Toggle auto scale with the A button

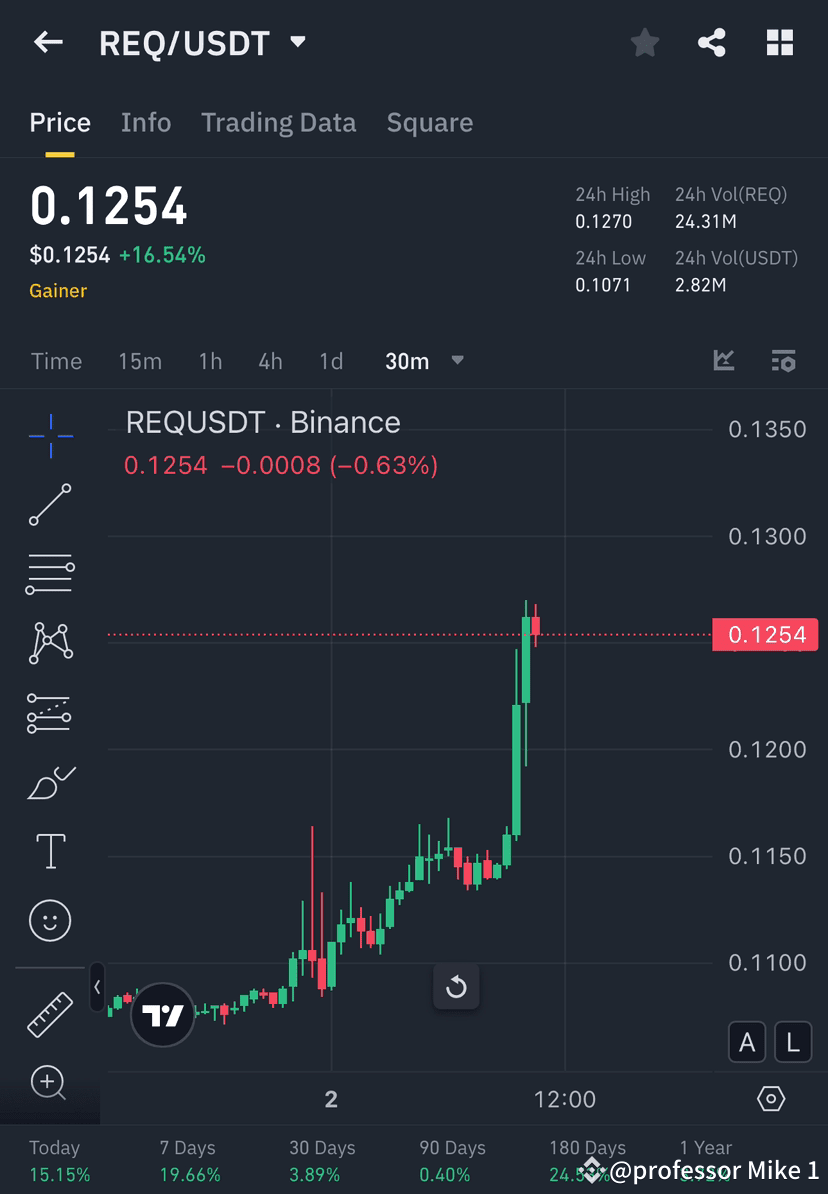(x=747, y=1042)
